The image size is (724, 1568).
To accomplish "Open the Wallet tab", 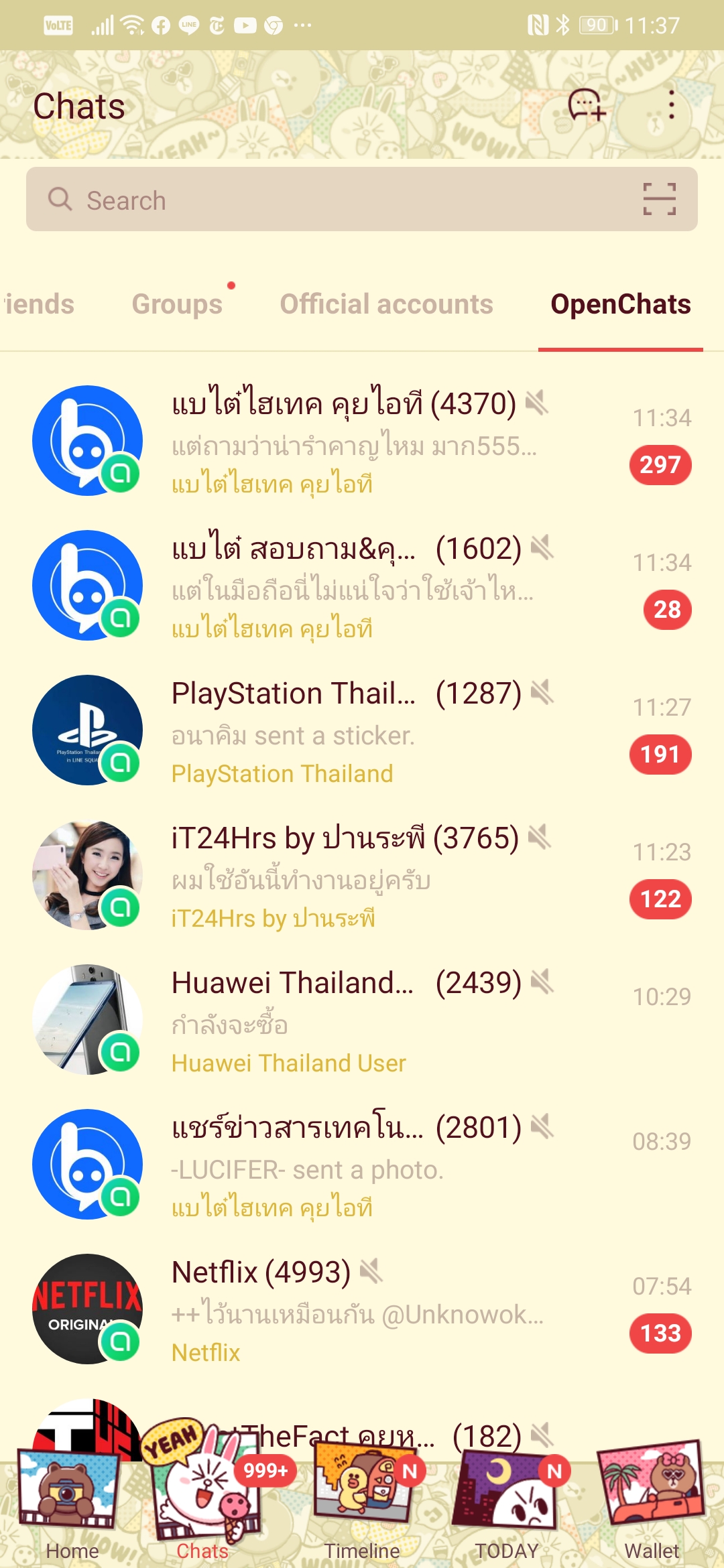I will click(652, 1514).
